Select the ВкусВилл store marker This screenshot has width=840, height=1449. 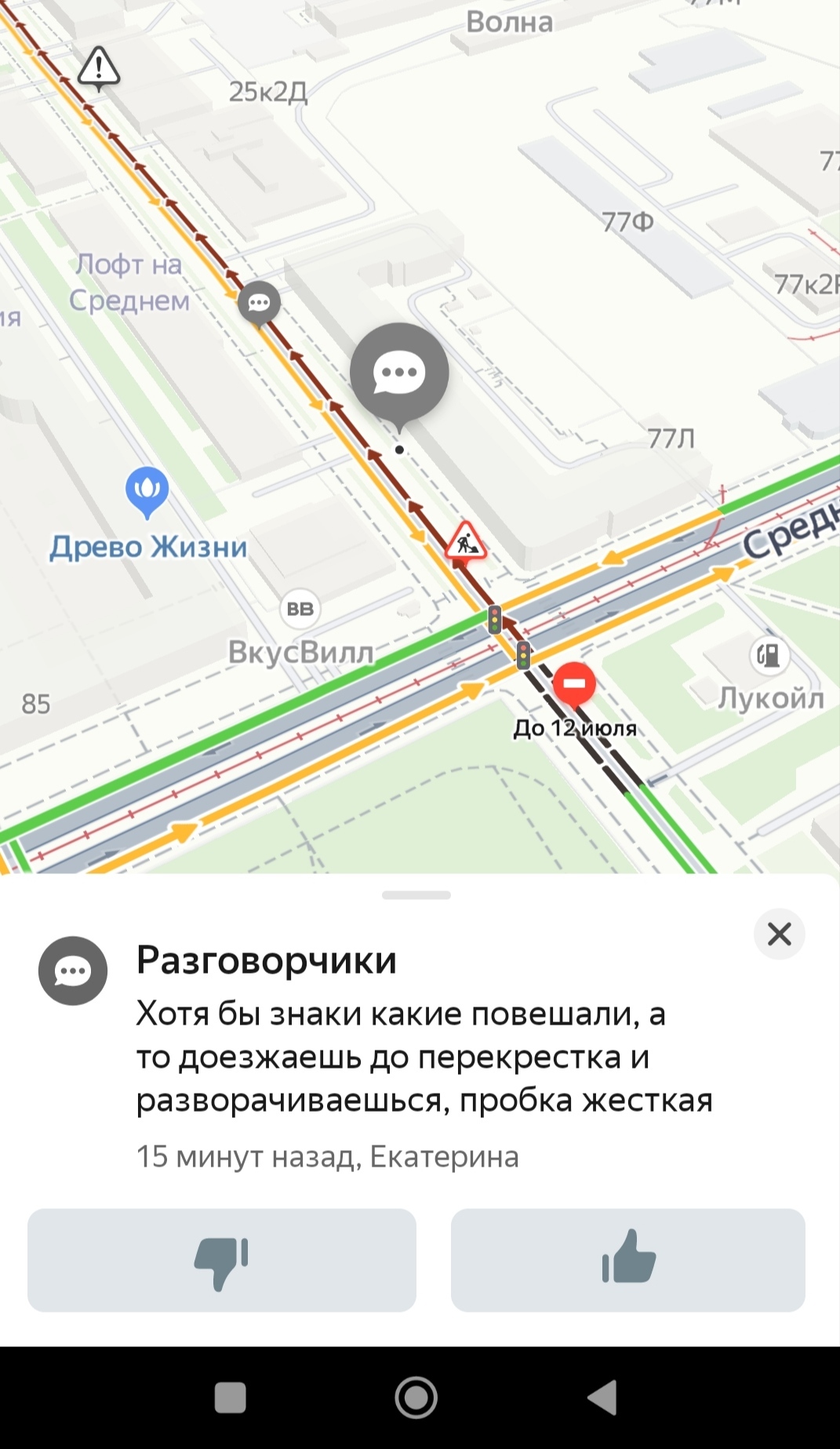click(300, 609)
